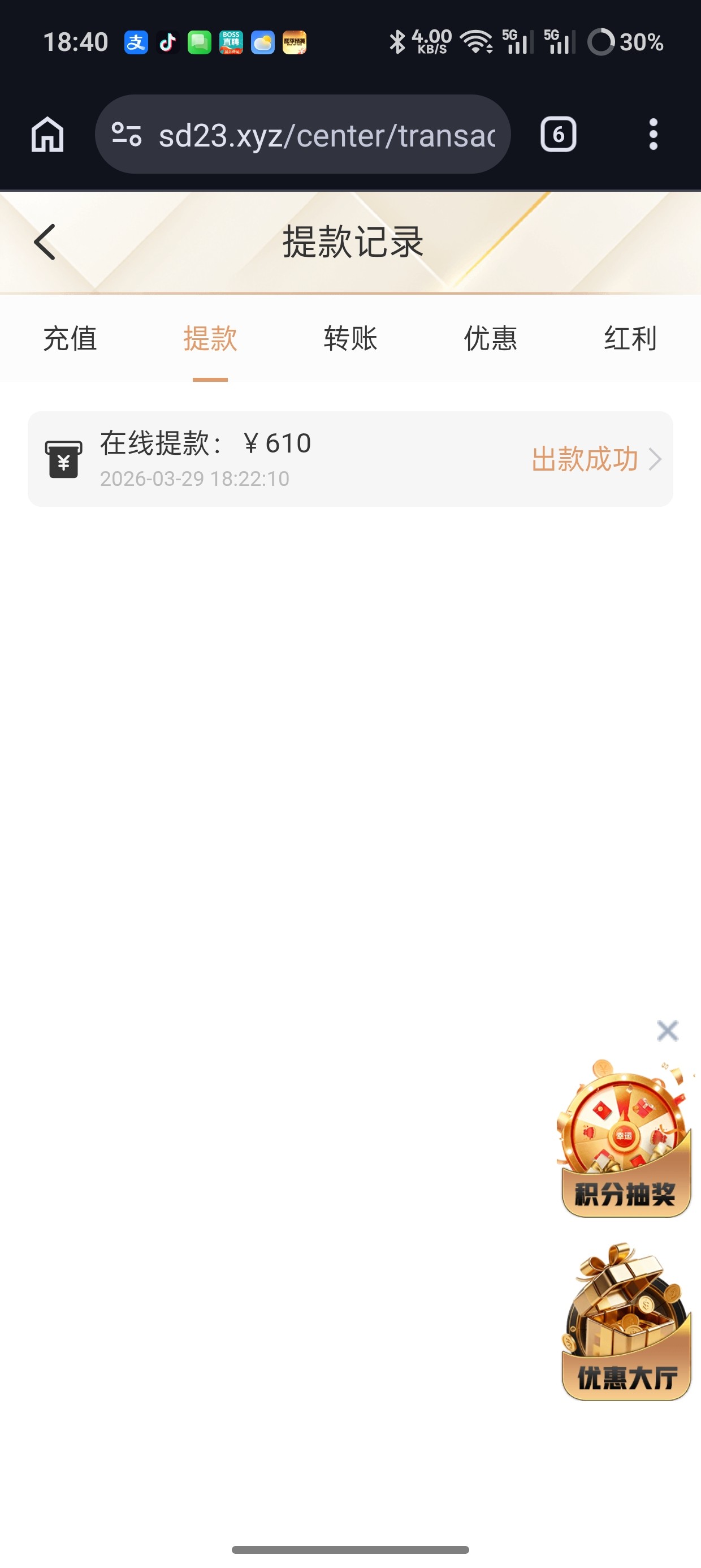The height and width of the screenshot is (1568, 701).
Task: Switch to the 充值 tab
Action: tap(70, 338)
